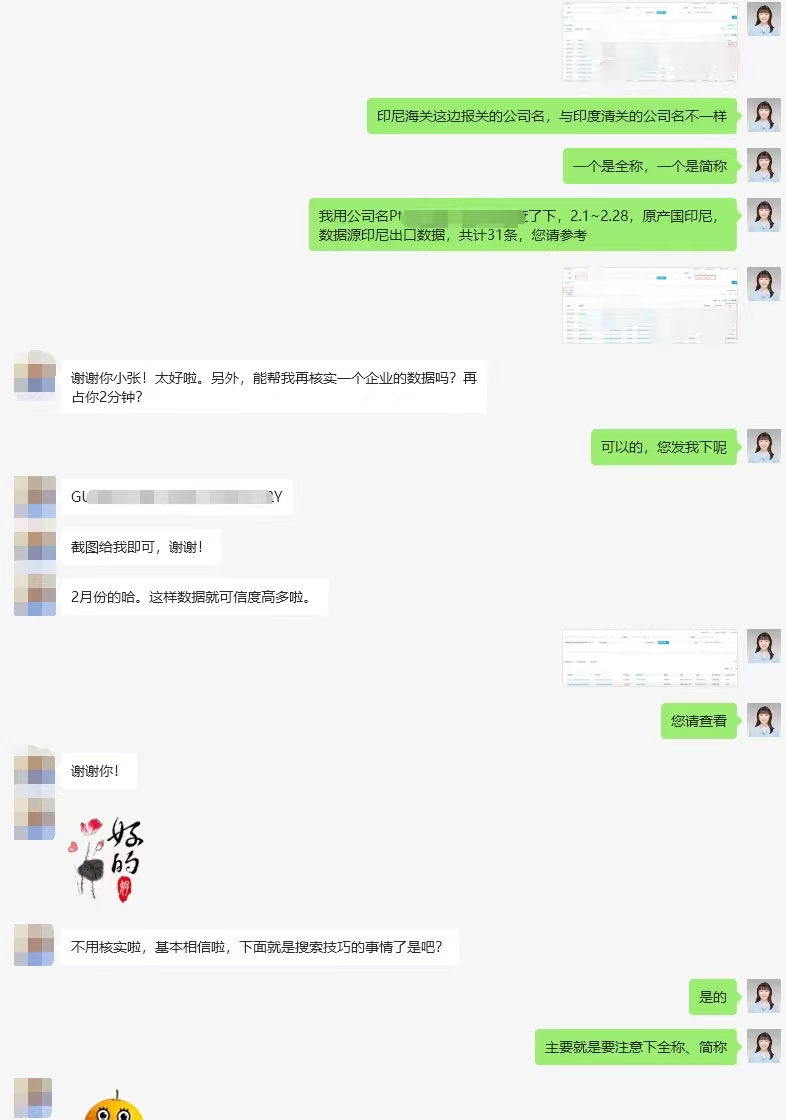Open image above '印尼海关这边报关的公司名' message
The width and height of the screenshot is (786, 1120).
[650, 42]
